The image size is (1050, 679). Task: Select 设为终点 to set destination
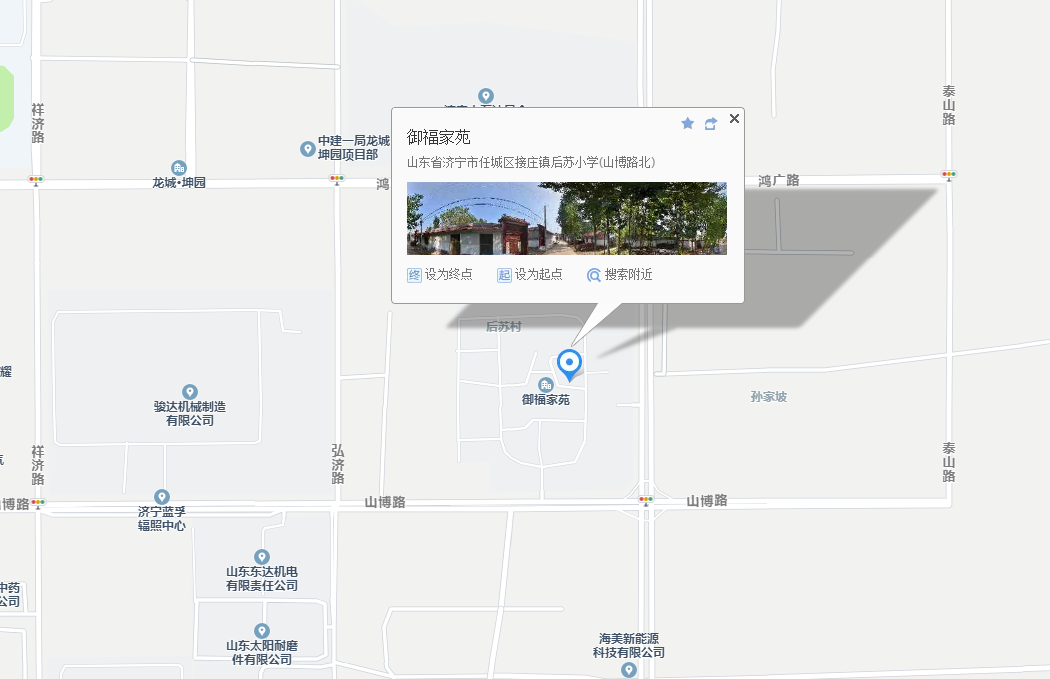point(440,275)
